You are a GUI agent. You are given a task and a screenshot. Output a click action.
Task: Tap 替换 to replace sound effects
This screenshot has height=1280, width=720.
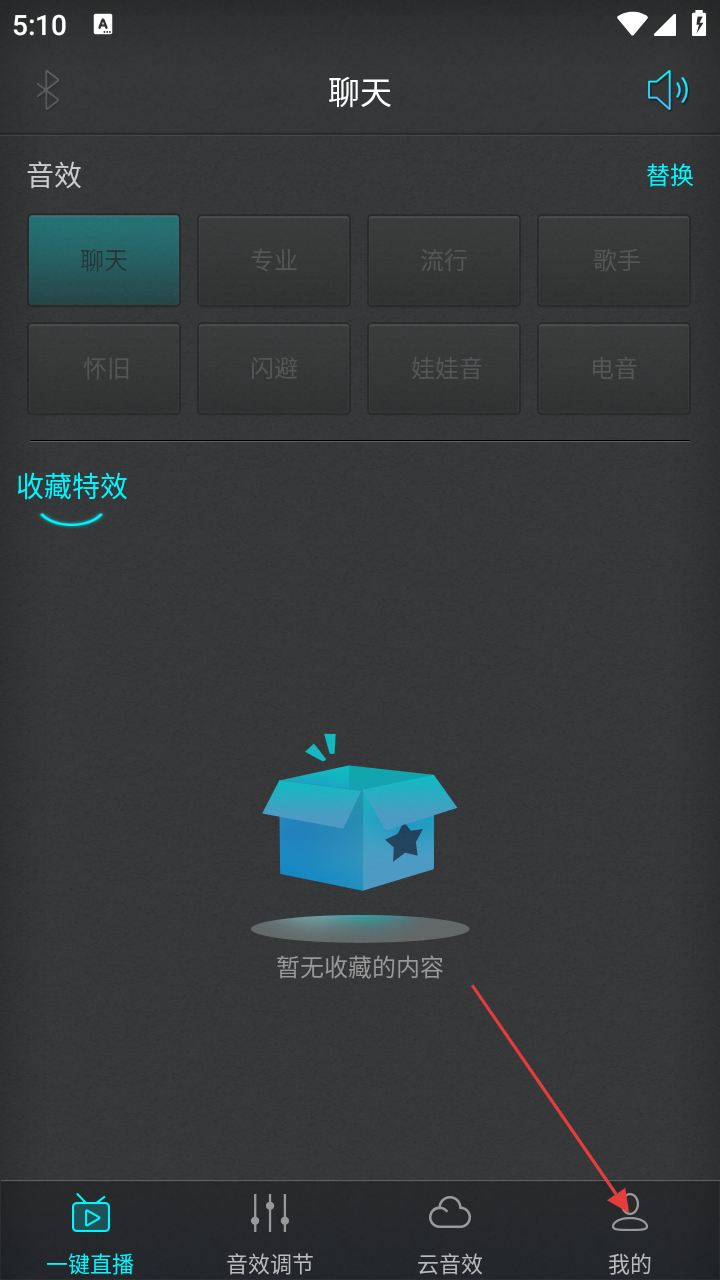tap(669, 175)
